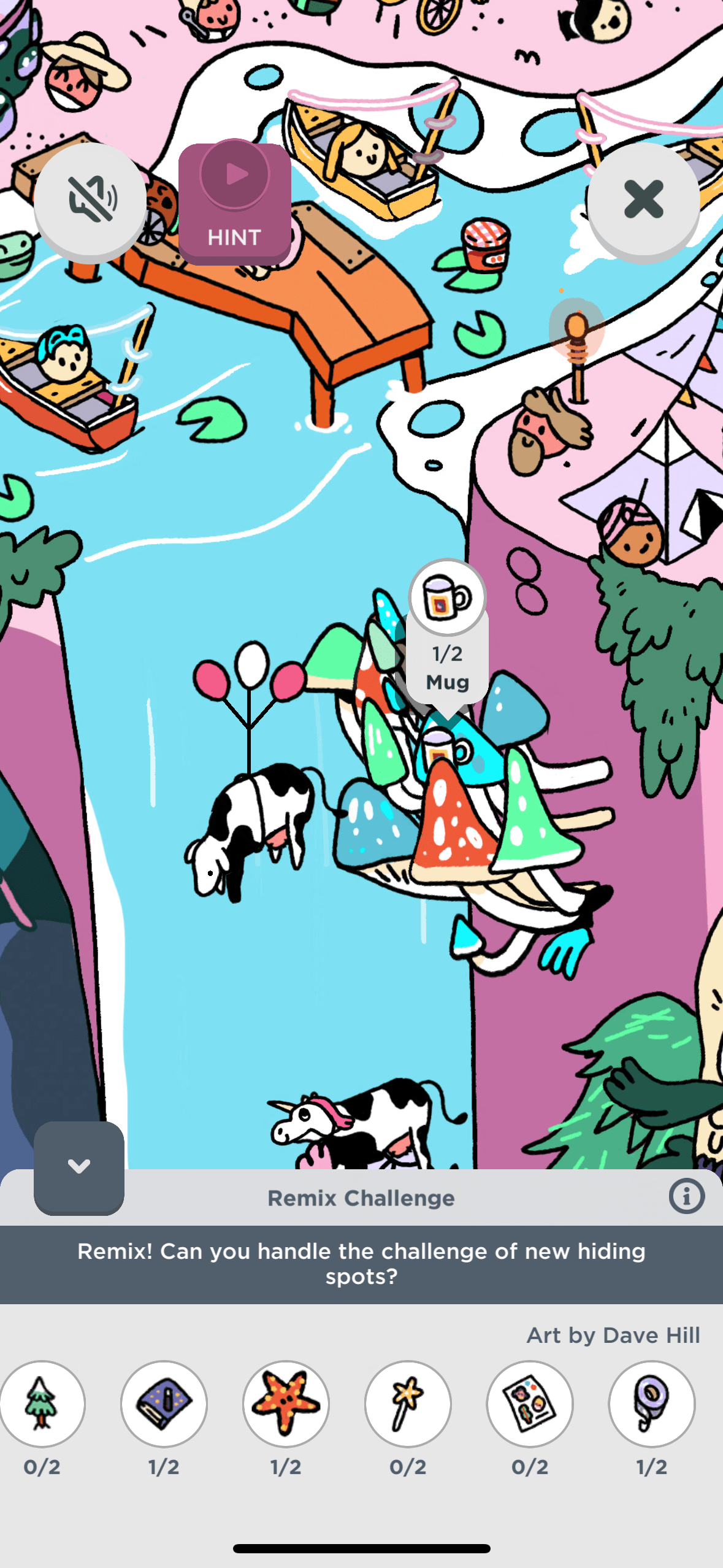Select the purple book item to find
Image resolution: width=723 pixels, height=1568 pixels.
tap(164, 1403)
